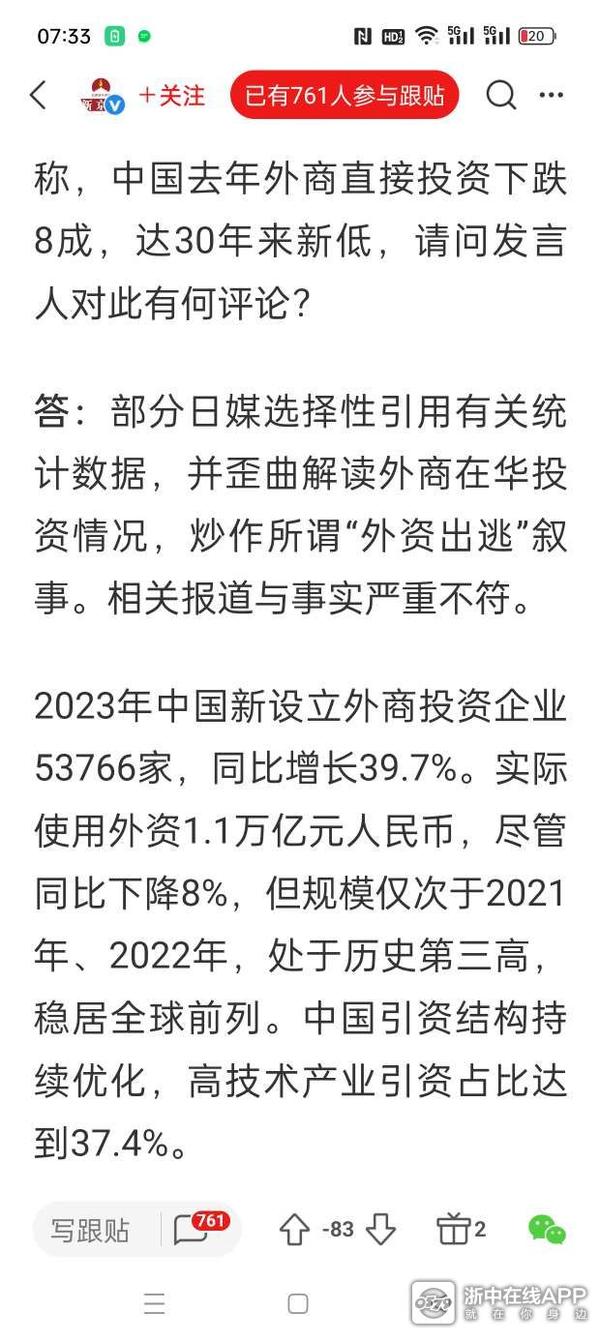This screenshot has width=600, height=1341.
Task: Downvote this article with the down arrow
Action: (380, 1229)
